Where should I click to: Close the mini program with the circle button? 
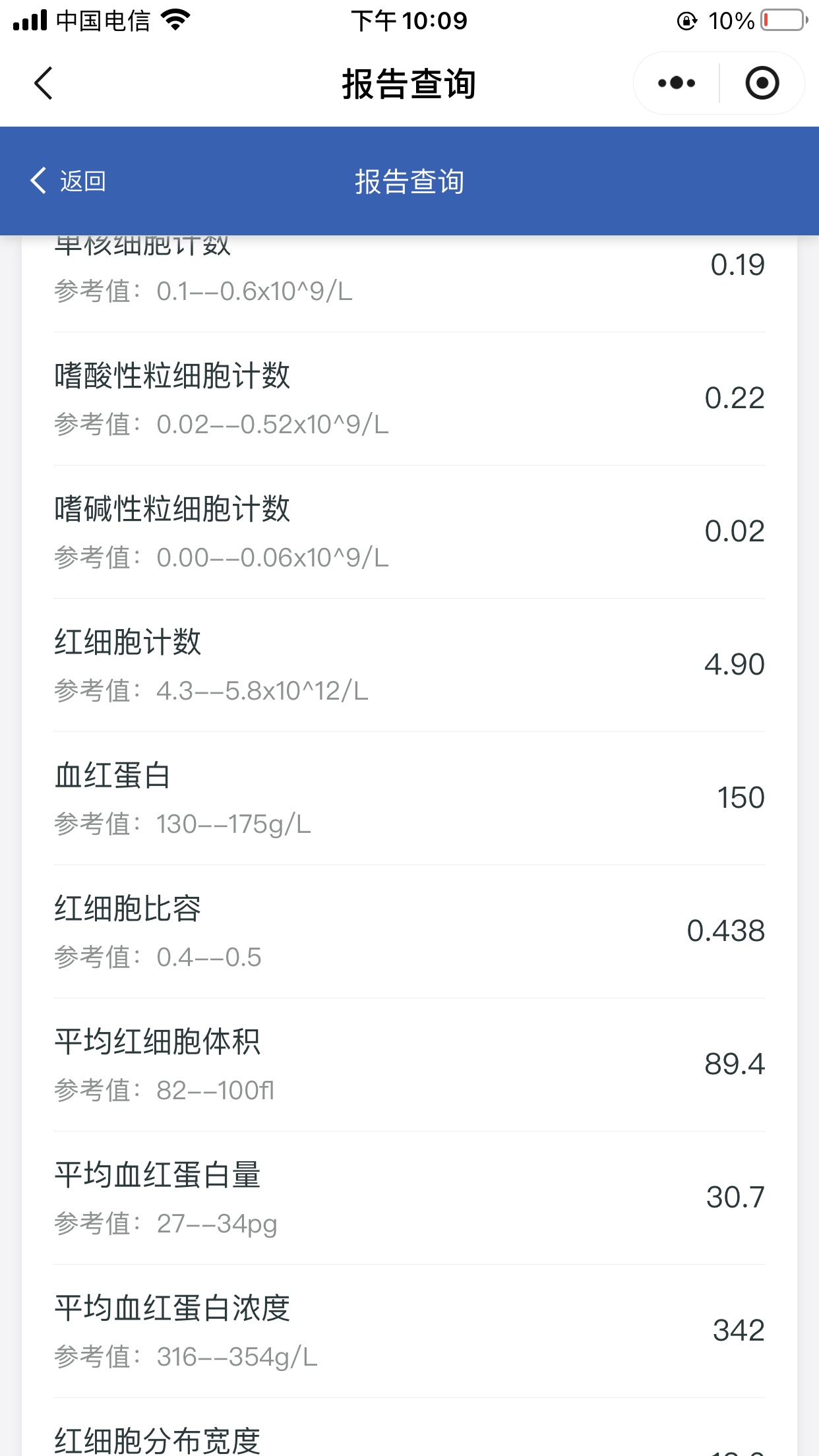tap(762, 83)
